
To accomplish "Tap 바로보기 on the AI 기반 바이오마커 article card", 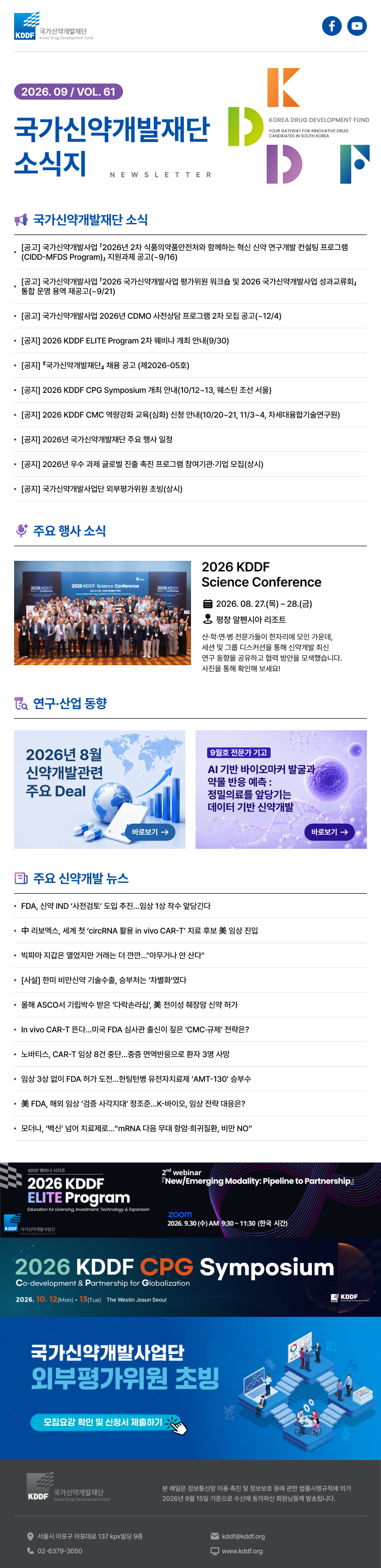I will point(329,832).
